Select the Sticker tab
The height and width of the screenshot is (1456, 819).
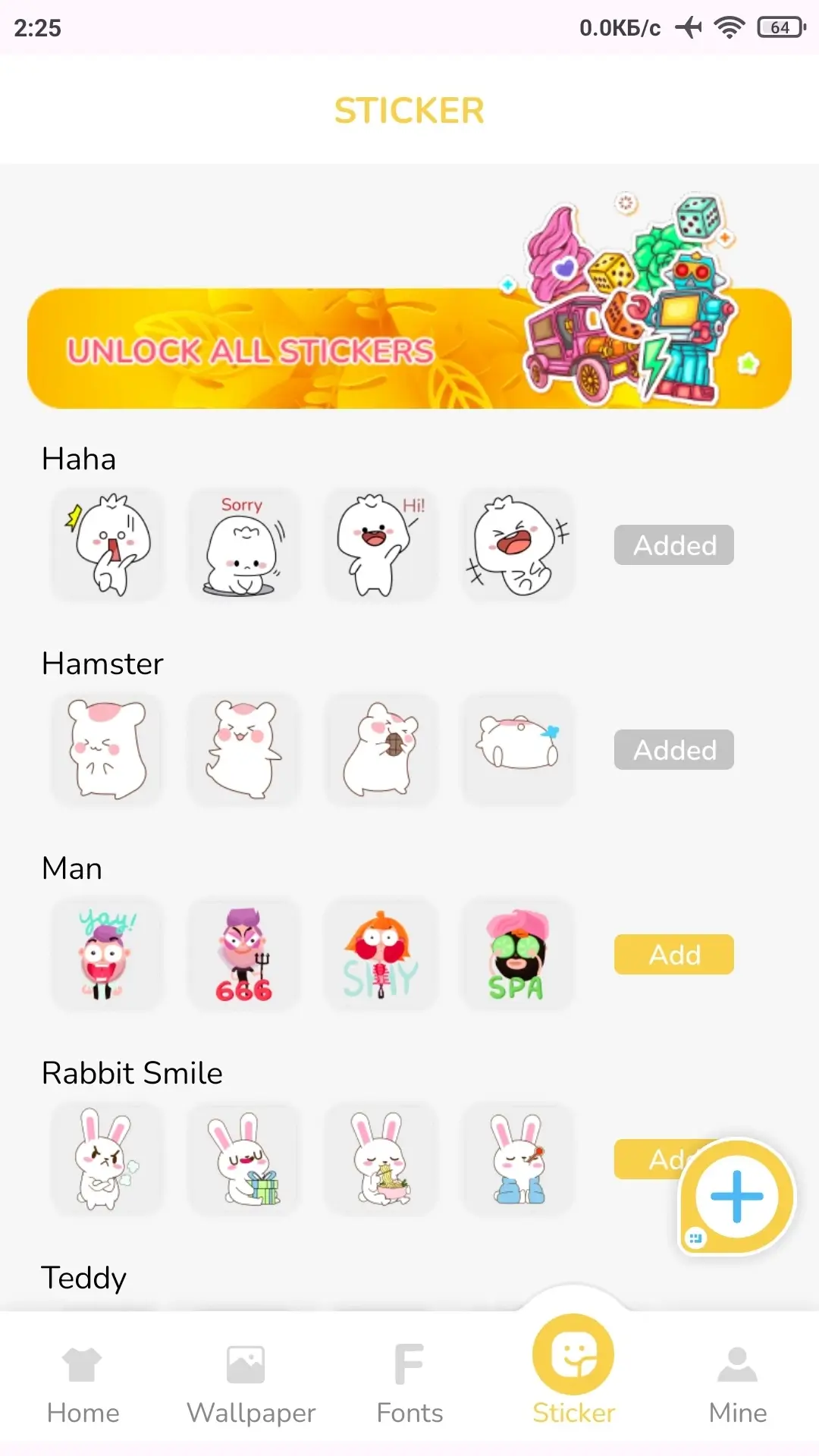coord(573,1373)
